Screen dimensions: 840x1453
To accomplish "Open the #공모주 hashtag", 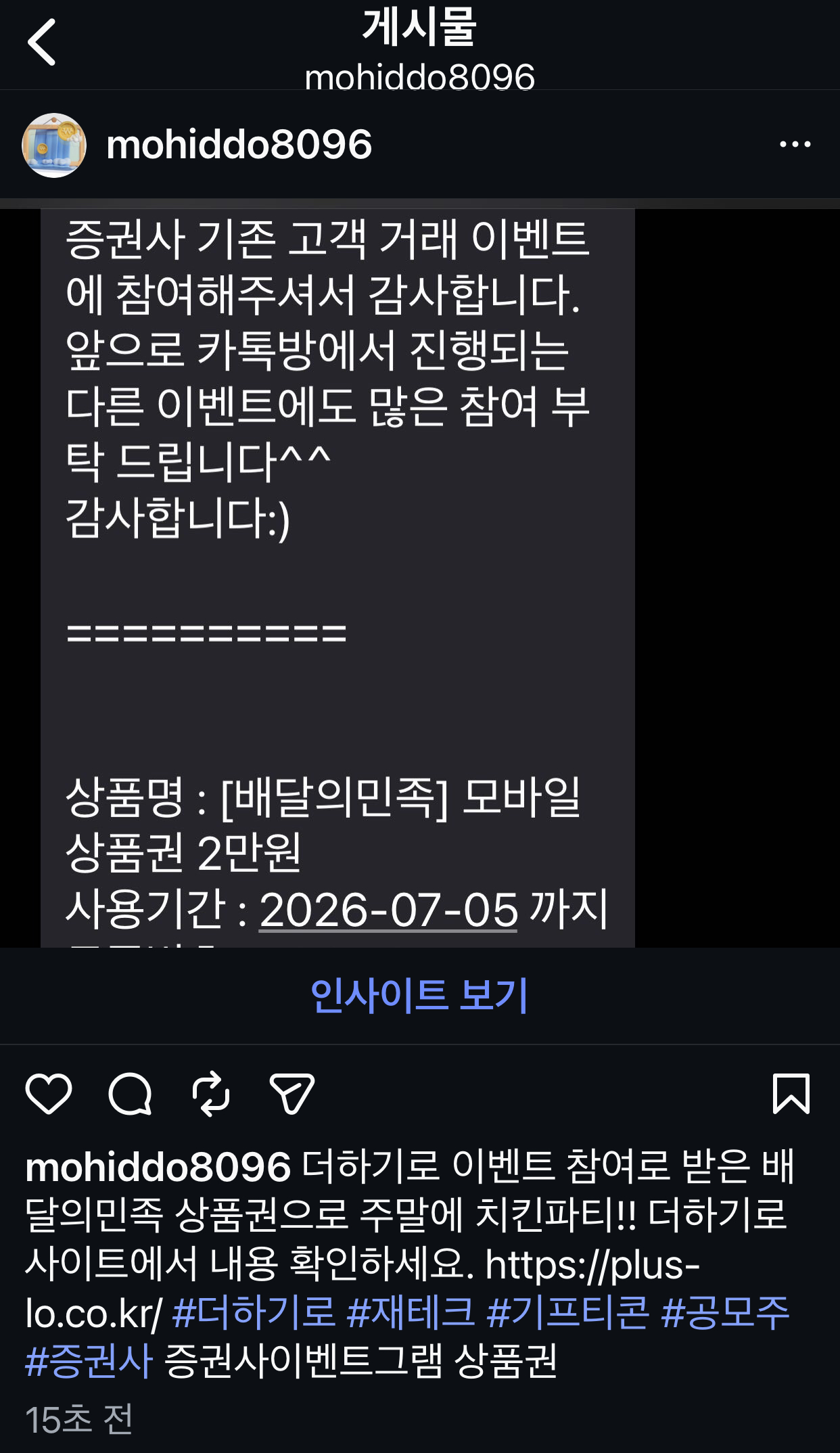I will pos(726,1313).
